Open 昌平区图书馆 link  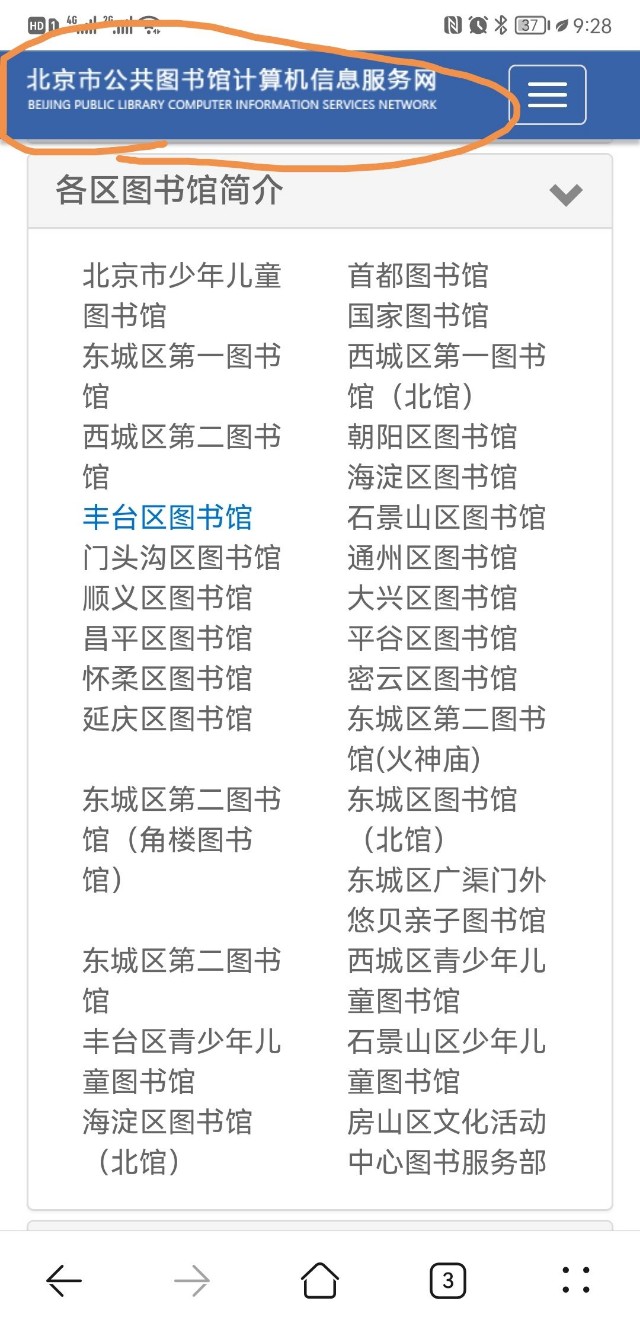(x=167, y=638)
